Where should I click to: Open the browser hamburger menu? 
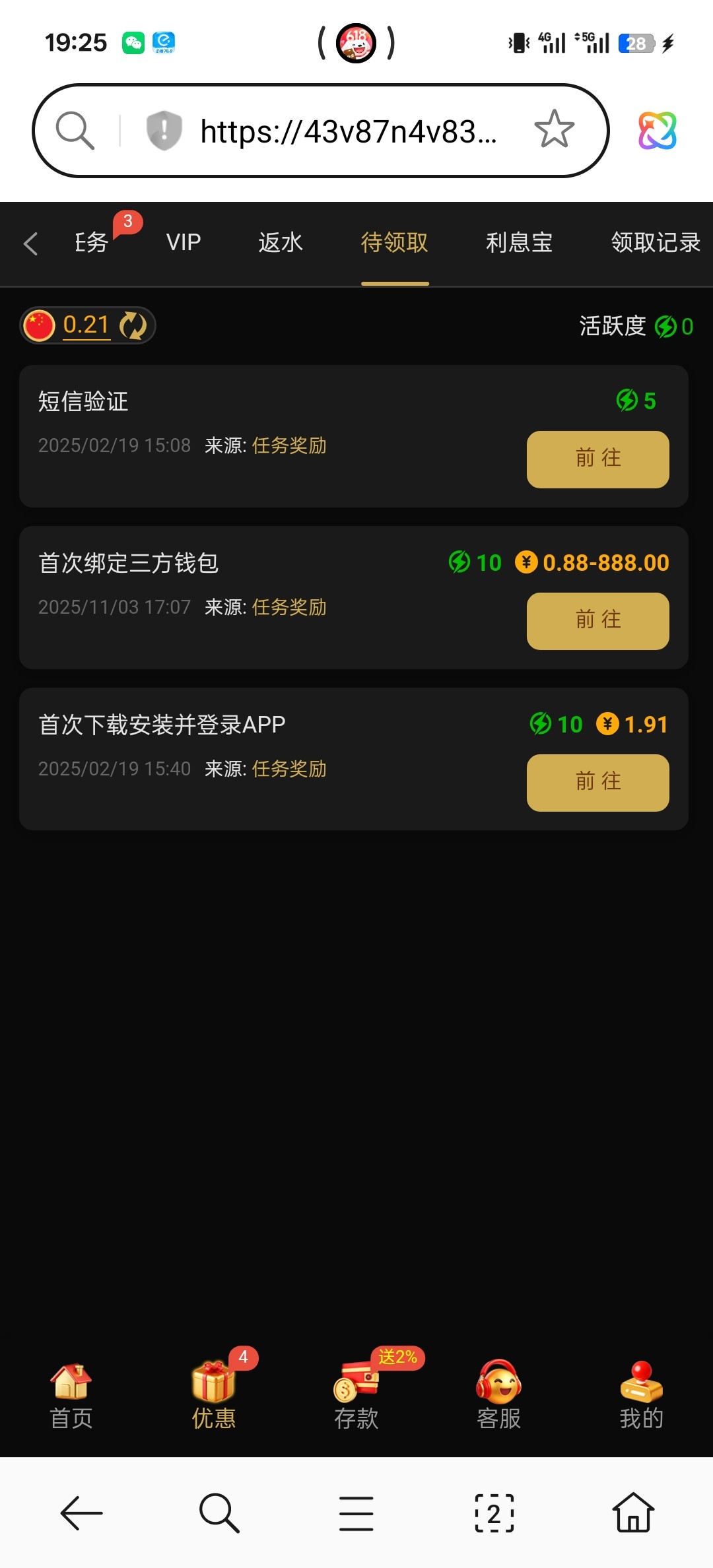coord(356,1513)
